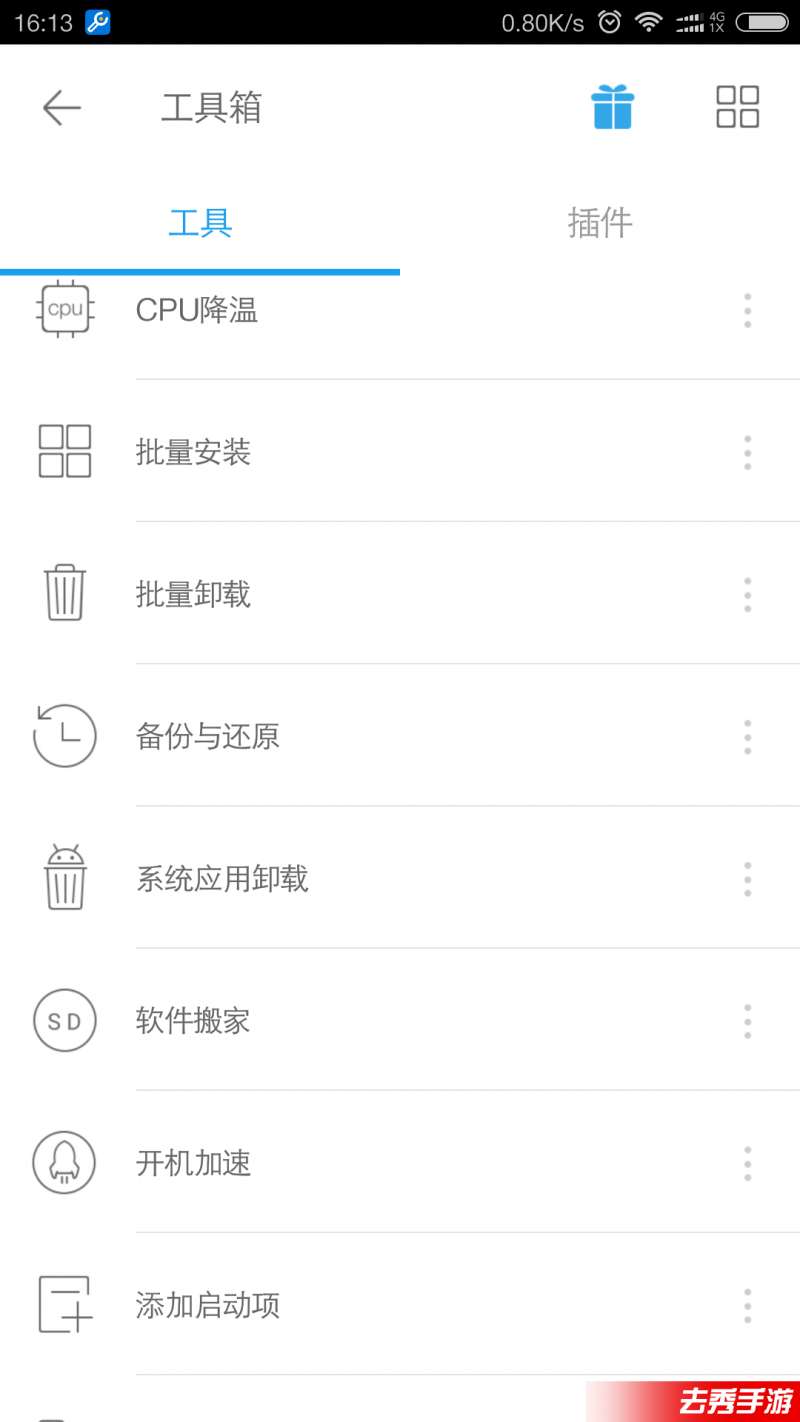Image resolution: width=800 pixels, height=1422 pixels.
Task: Open 开机加速 tool
Action: click(400, 1162)
